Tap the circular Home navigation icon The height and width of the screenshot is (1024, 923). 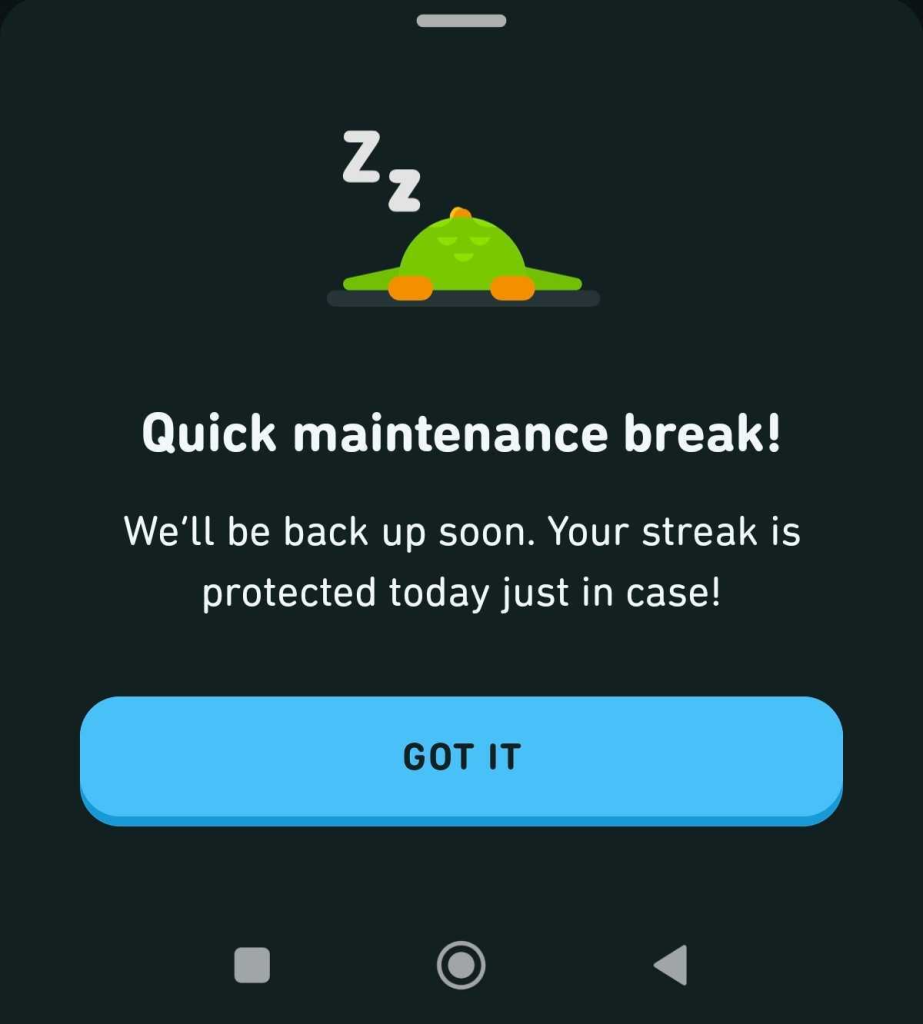coord(461,963)
